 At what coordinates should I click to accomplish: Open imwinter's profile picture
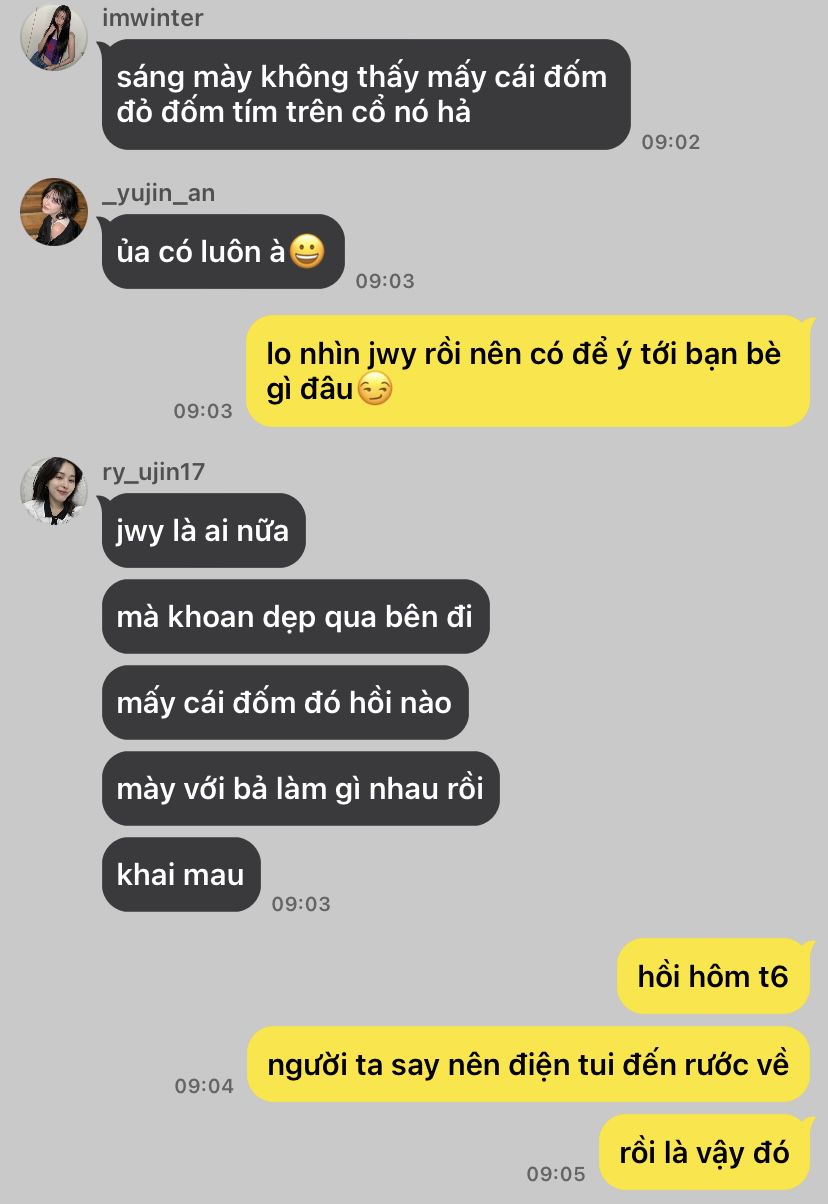[x=54, y=38]
